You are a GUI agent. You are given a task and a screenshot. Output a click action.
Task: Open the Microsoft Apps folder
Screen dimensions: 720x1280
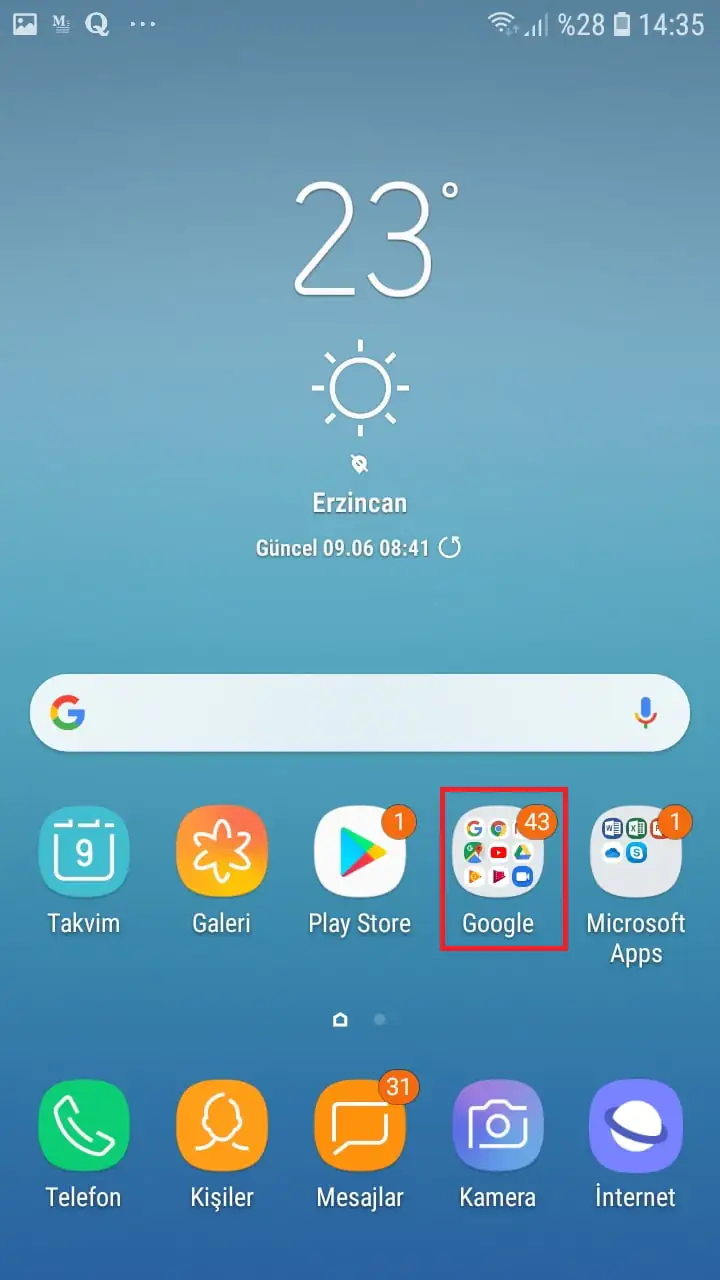click(x=636, y=851)
